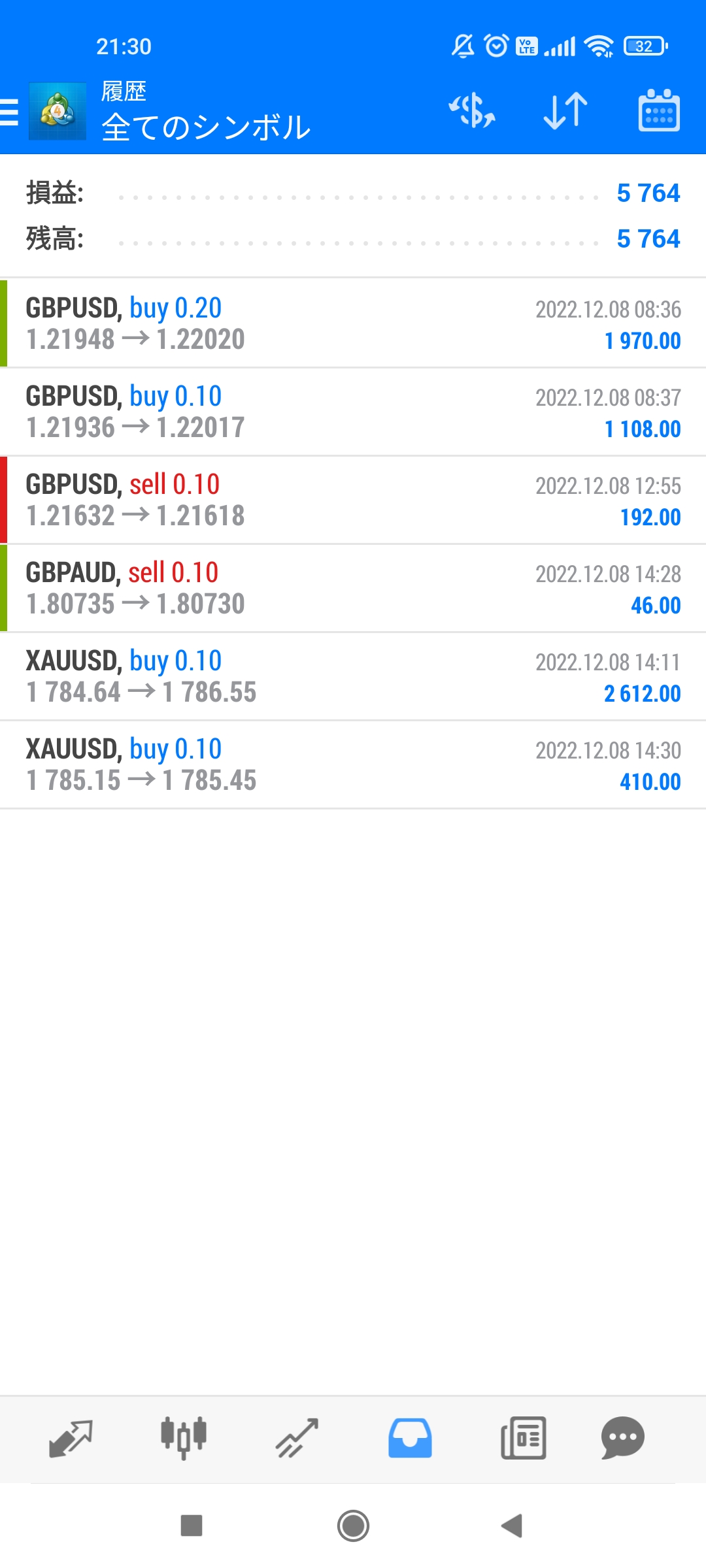Go back with the system back button
706x1568 pixels.
coord(512,1526)
